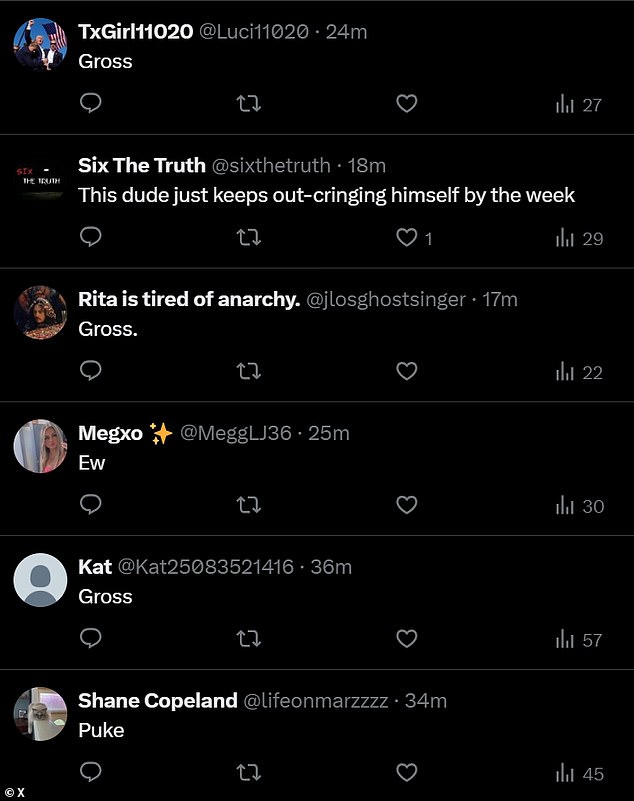The height and width of the screenshot is (801, 634).
Task: View analytics on Kat's reply
Action: [579, 639]
